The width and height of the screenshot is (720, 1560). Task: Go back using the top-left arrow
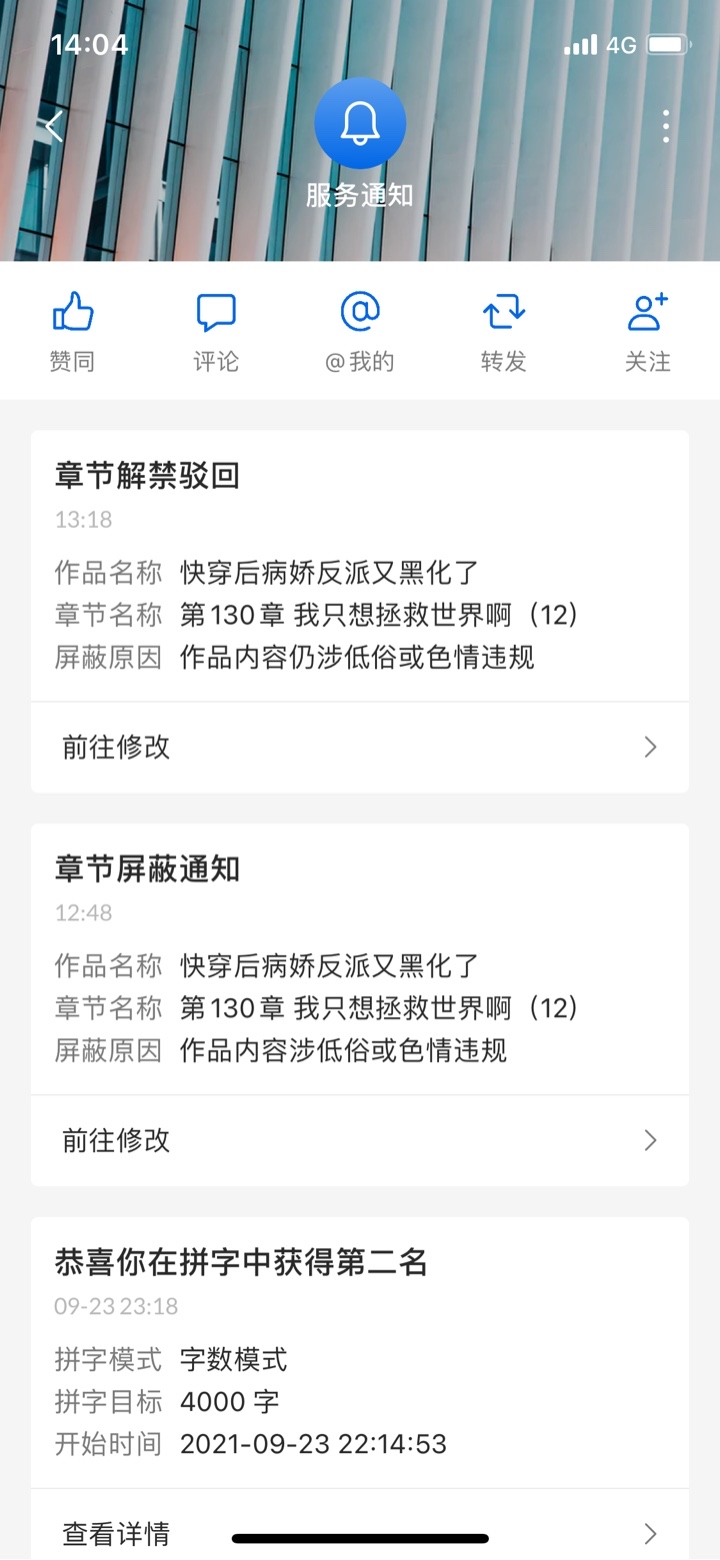pos(54,127)
